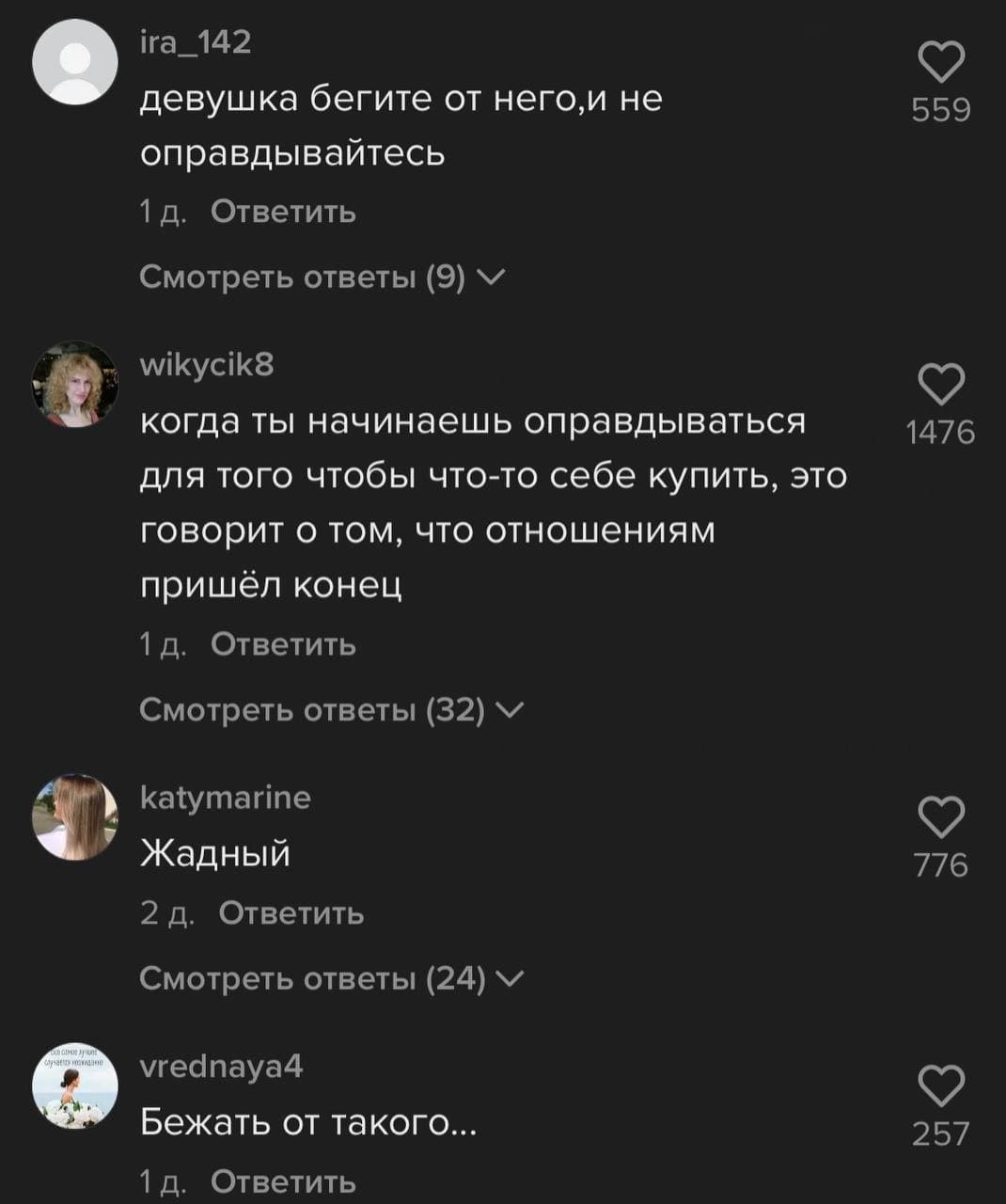Viewport: 1006px width, 1204px height.
Task: Reply to vrednaya4's comment
Action: 283,1180
